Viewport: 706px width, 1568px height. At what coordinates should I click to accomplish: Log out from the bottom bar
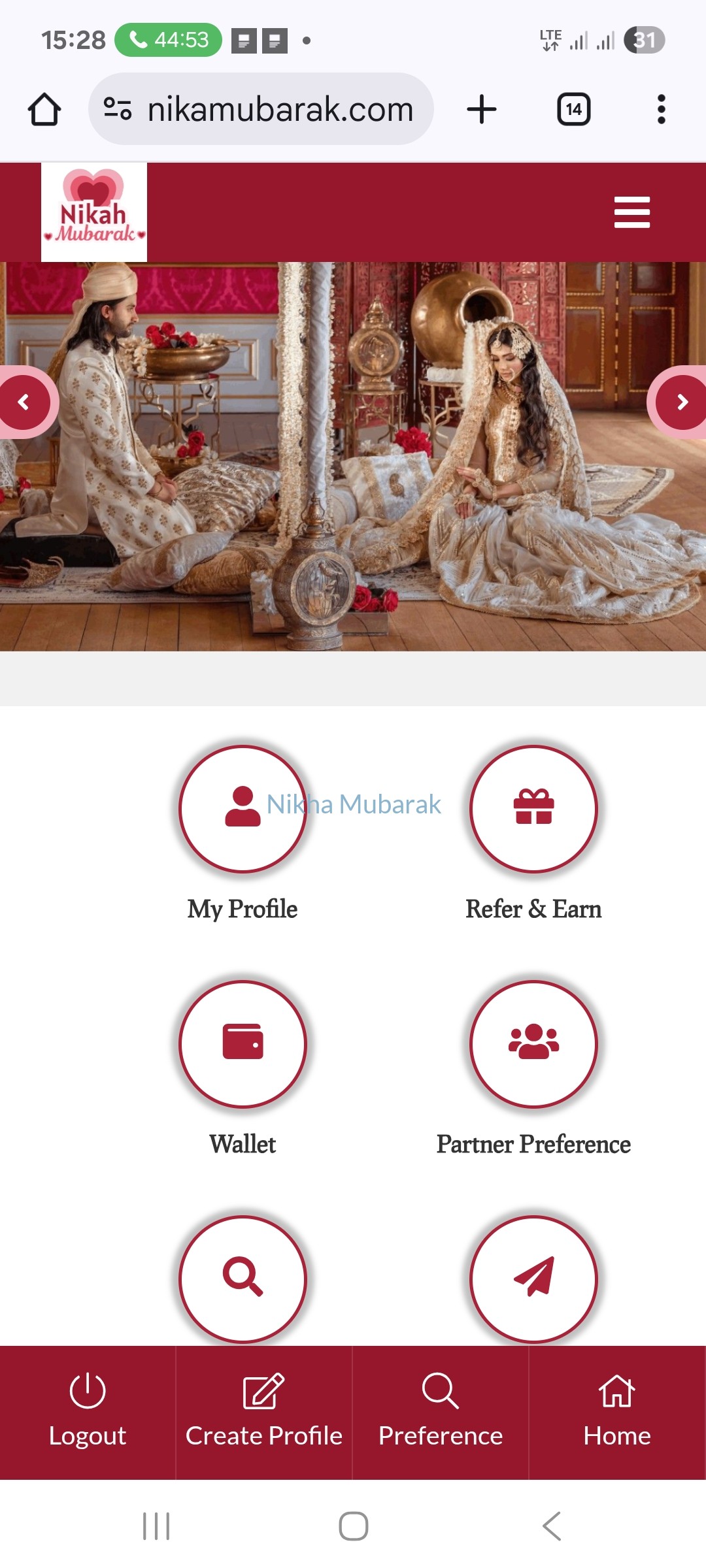click(88, 1413)
